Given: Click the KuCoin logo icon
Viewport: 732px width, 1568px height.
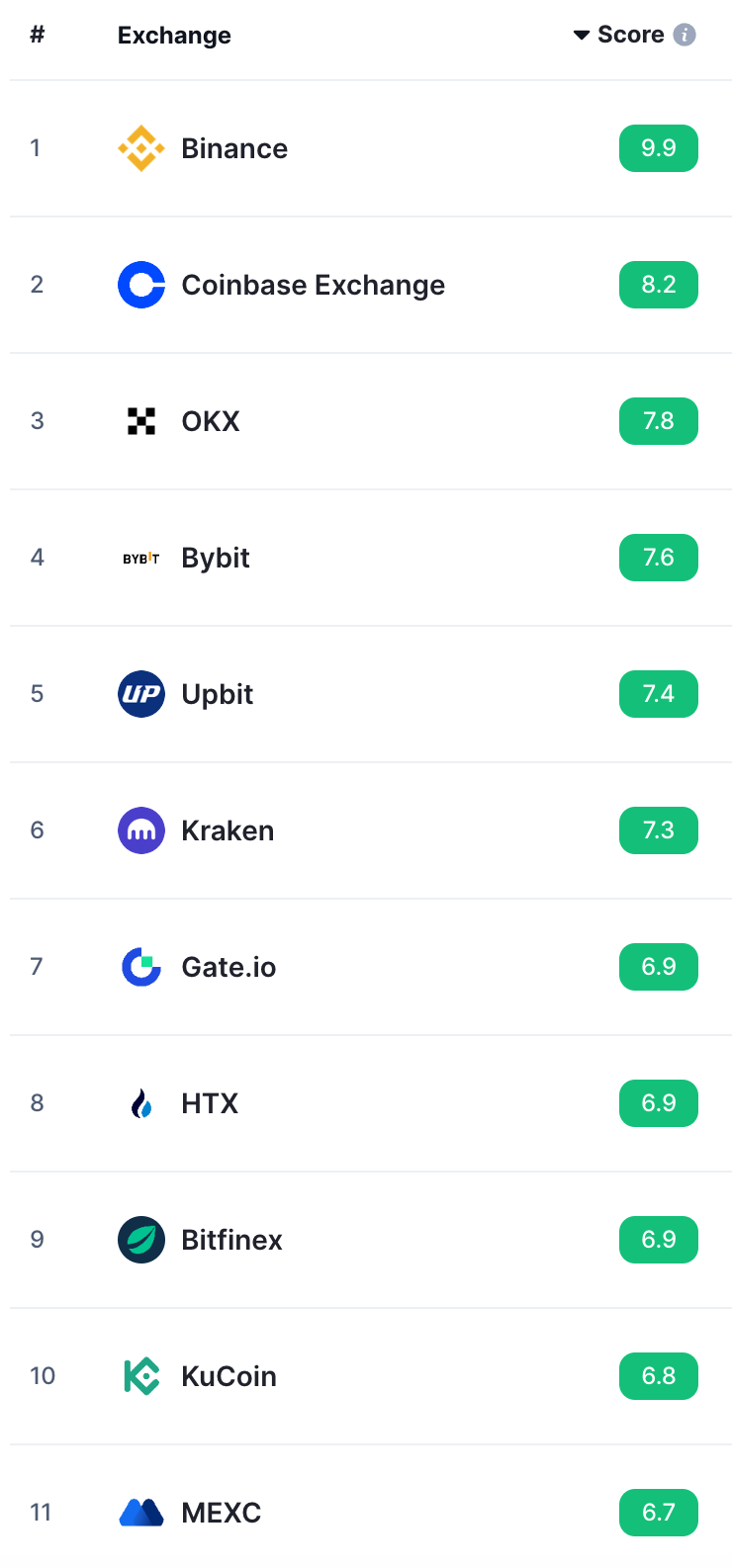Looking at the screenshot, I should tap(142, 1376).
